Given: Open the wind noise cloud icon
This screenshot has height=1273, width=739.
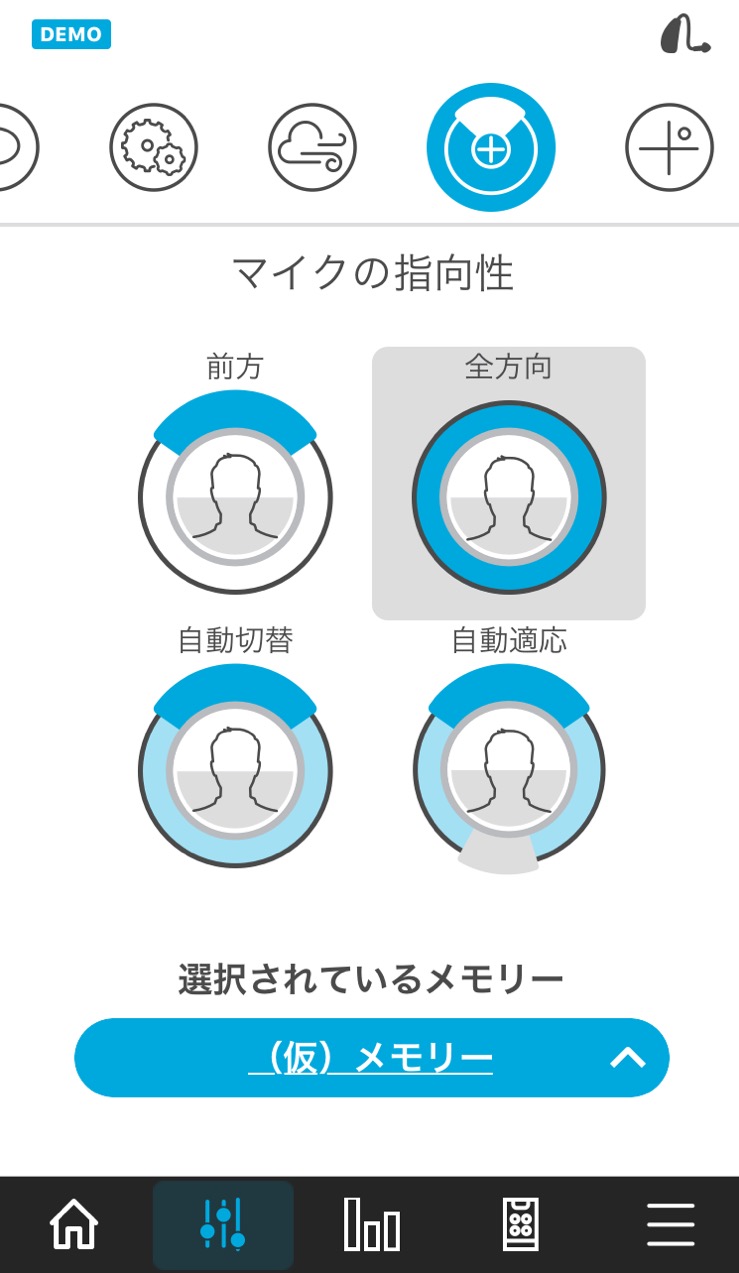Looking at the screenshot, I should [x=313, y=147].
